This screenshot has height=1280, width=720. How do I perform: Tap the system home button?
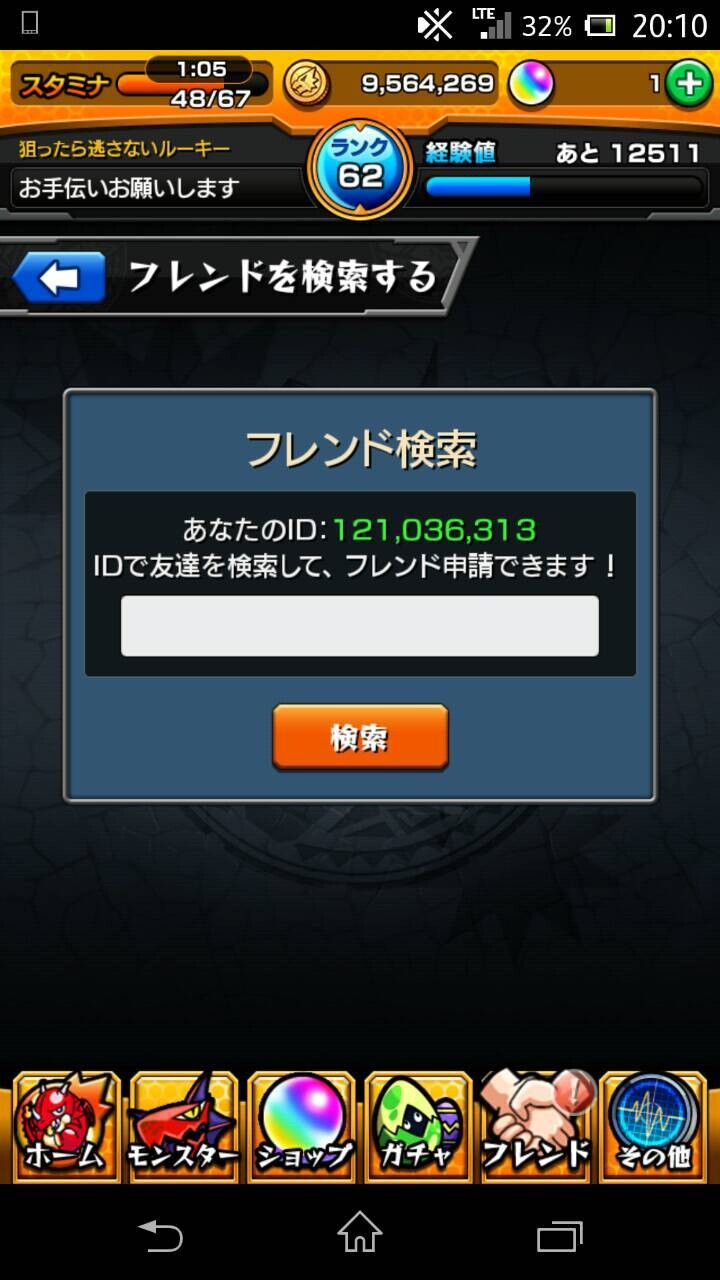coord(360,1233)
